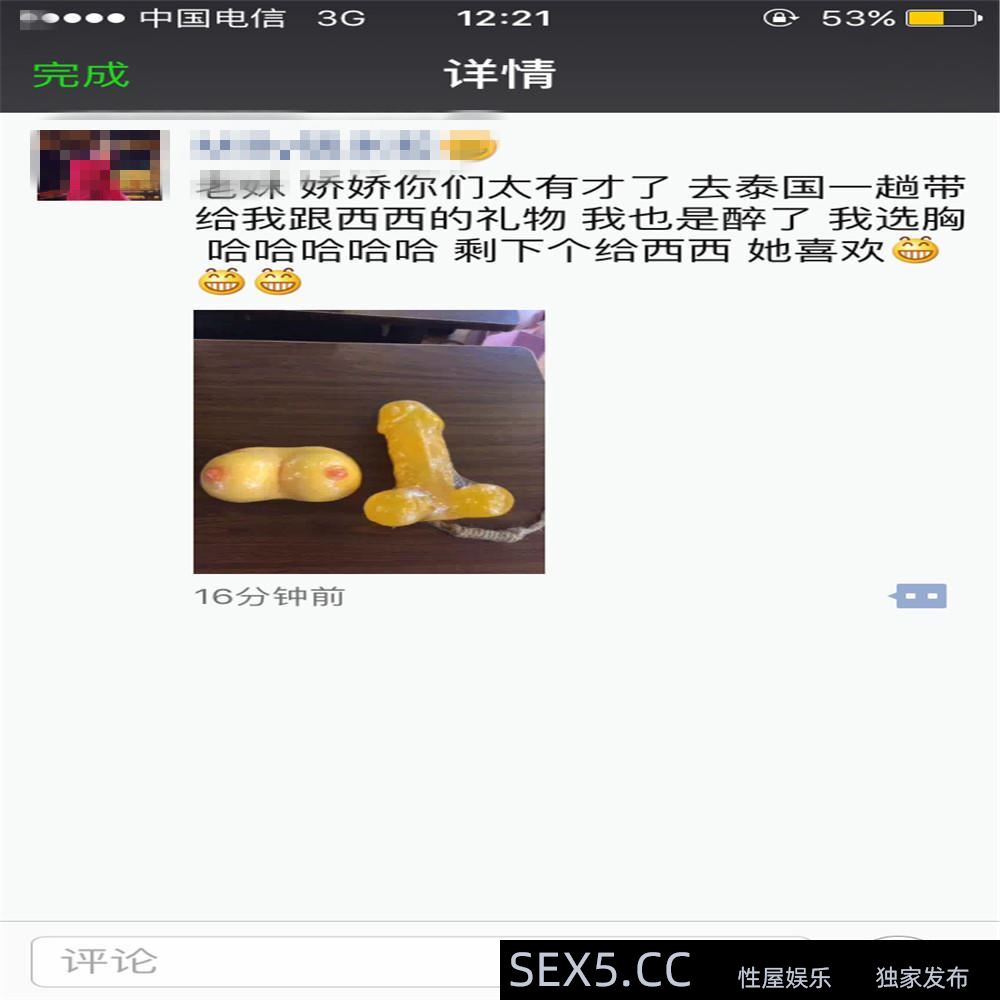This screenshot has width=1000, height=1000.
Task: Open the poster's profile avatar
Action: point(98,164)
